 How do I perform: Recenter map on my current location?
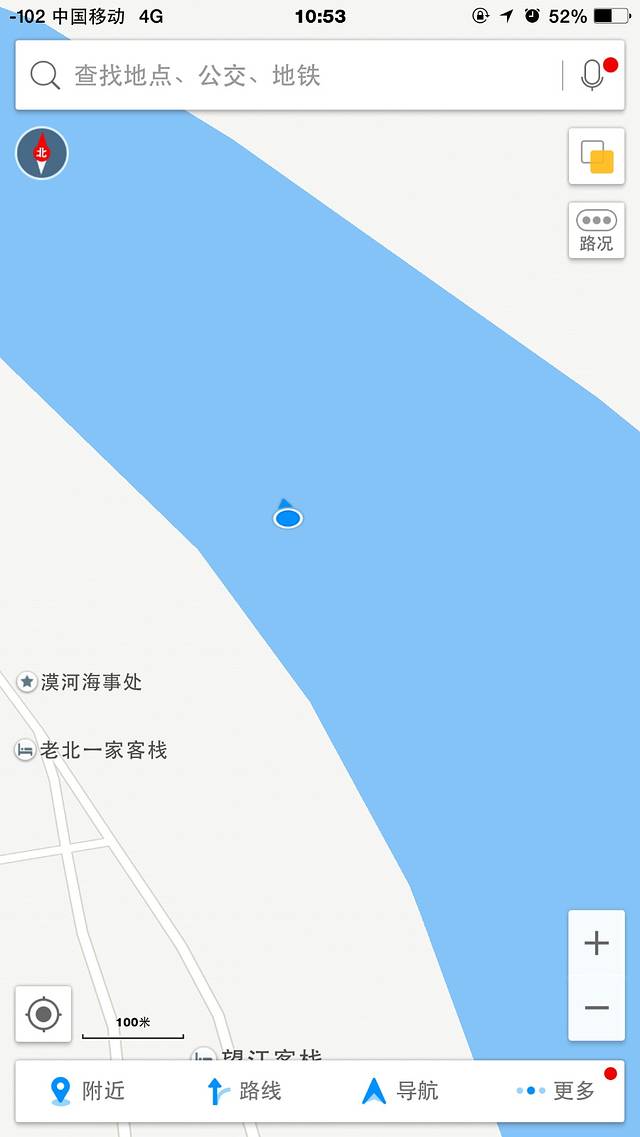[43, 1014]
